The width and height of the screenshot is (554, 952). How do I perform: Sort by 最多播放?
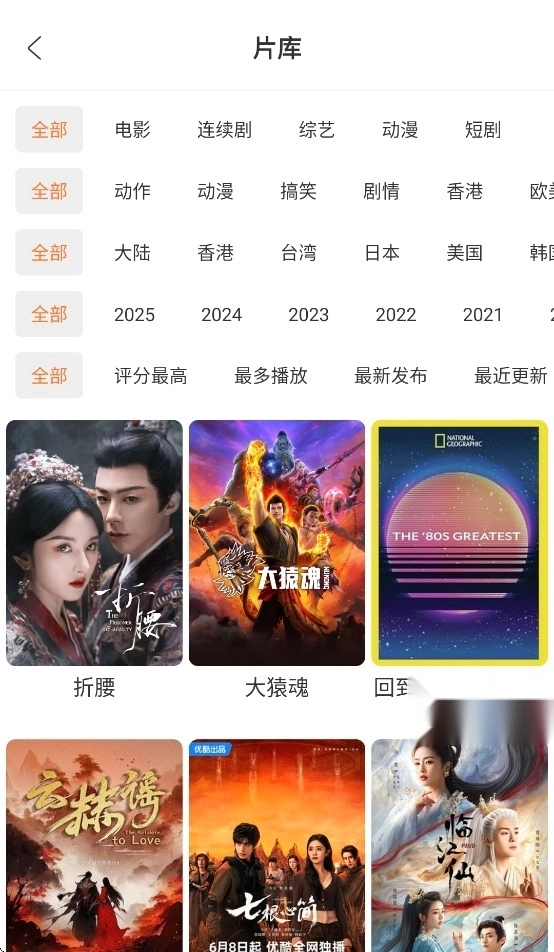(271, 376)
